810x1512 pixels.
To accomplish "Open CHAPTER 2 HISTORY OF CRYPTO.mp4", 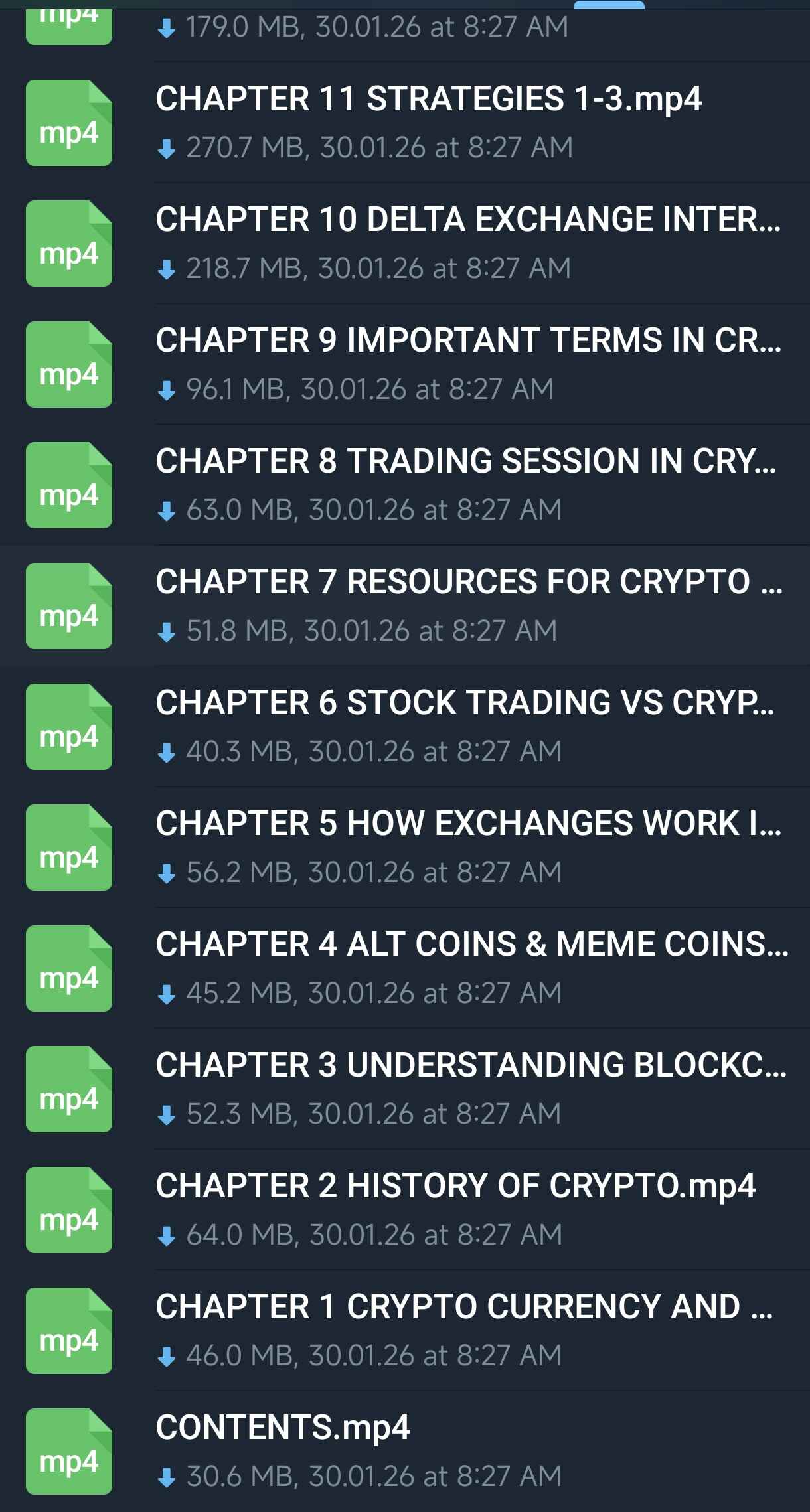I will click(455, 1187).
